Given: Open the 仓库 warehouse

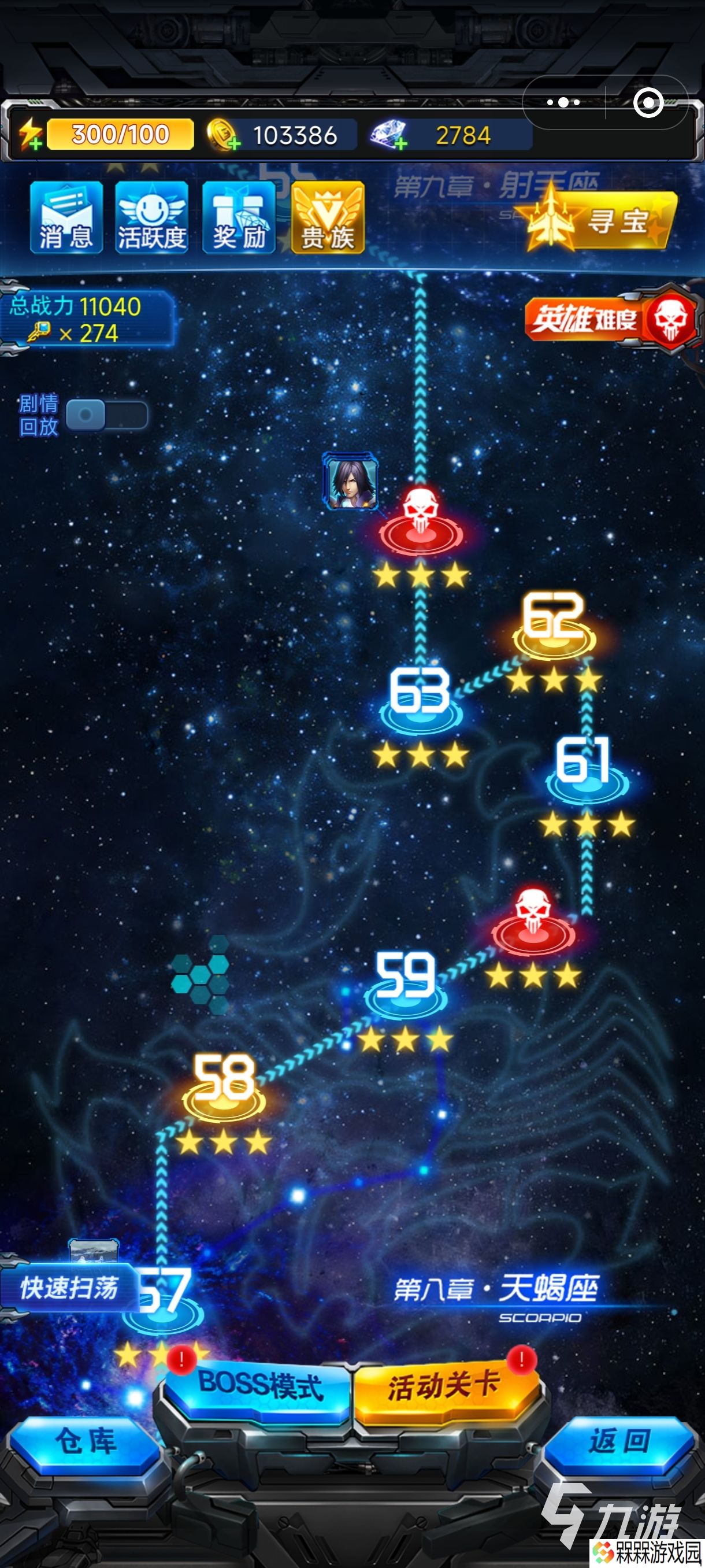Looking at the screenshot, I should (x=86, y=1441).
